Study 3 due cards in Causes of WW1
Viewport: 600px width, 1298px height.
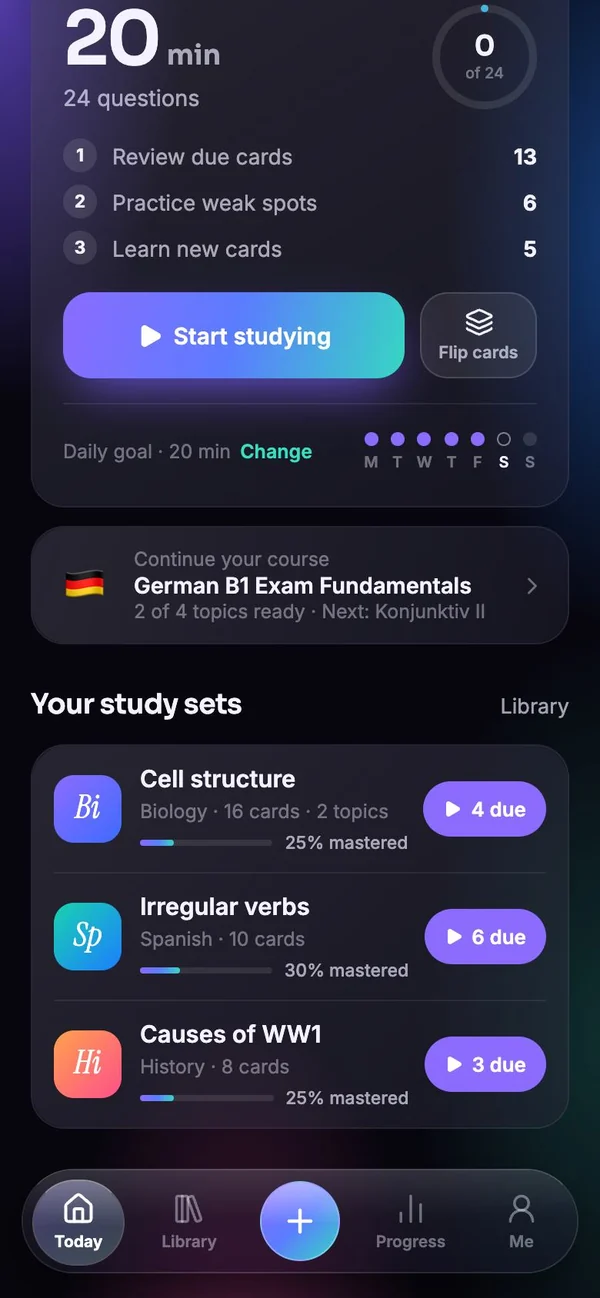pos(485,1064)
